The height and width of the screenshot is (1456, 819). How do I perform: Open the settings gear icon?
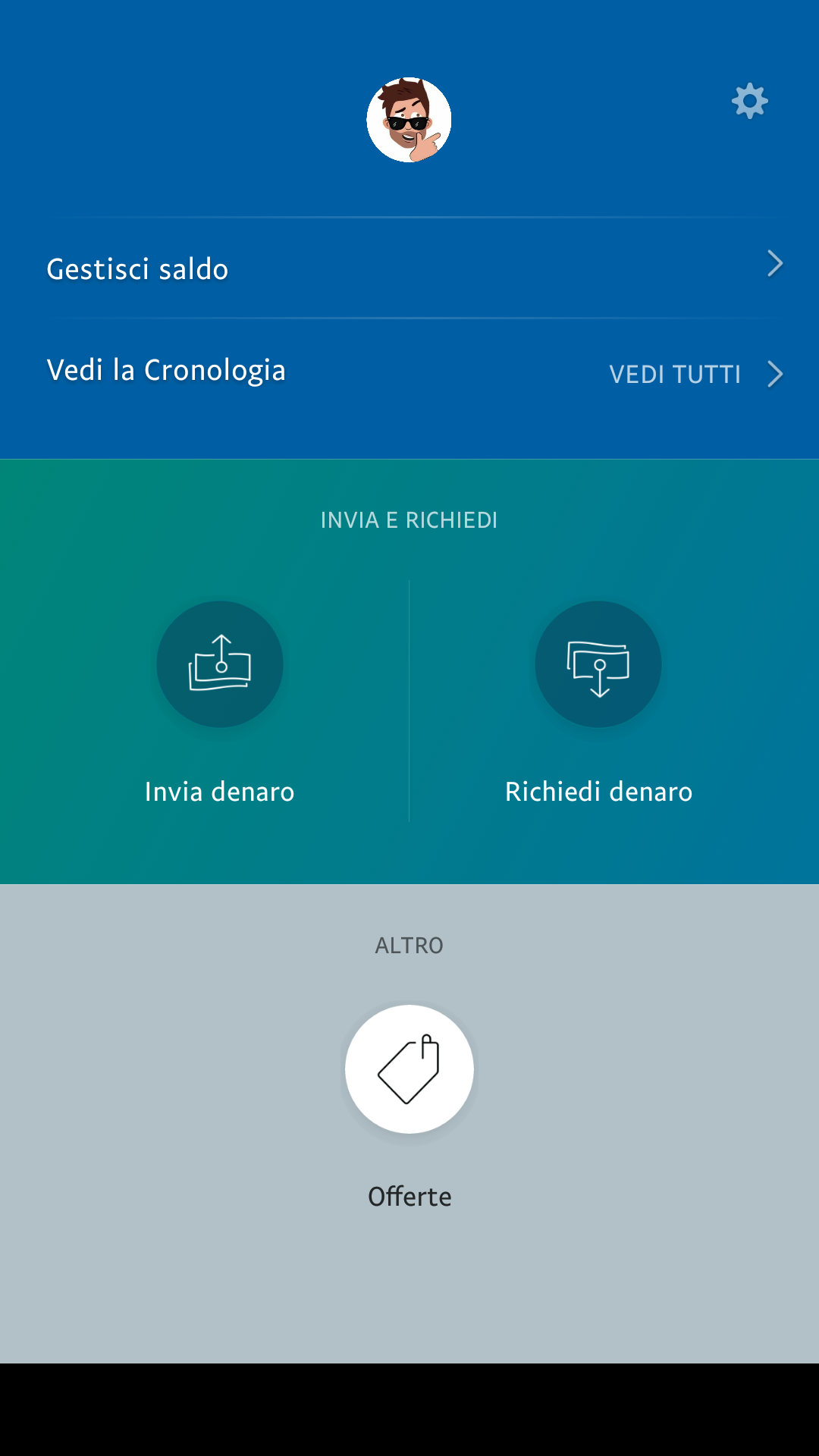tap(750, 101)
